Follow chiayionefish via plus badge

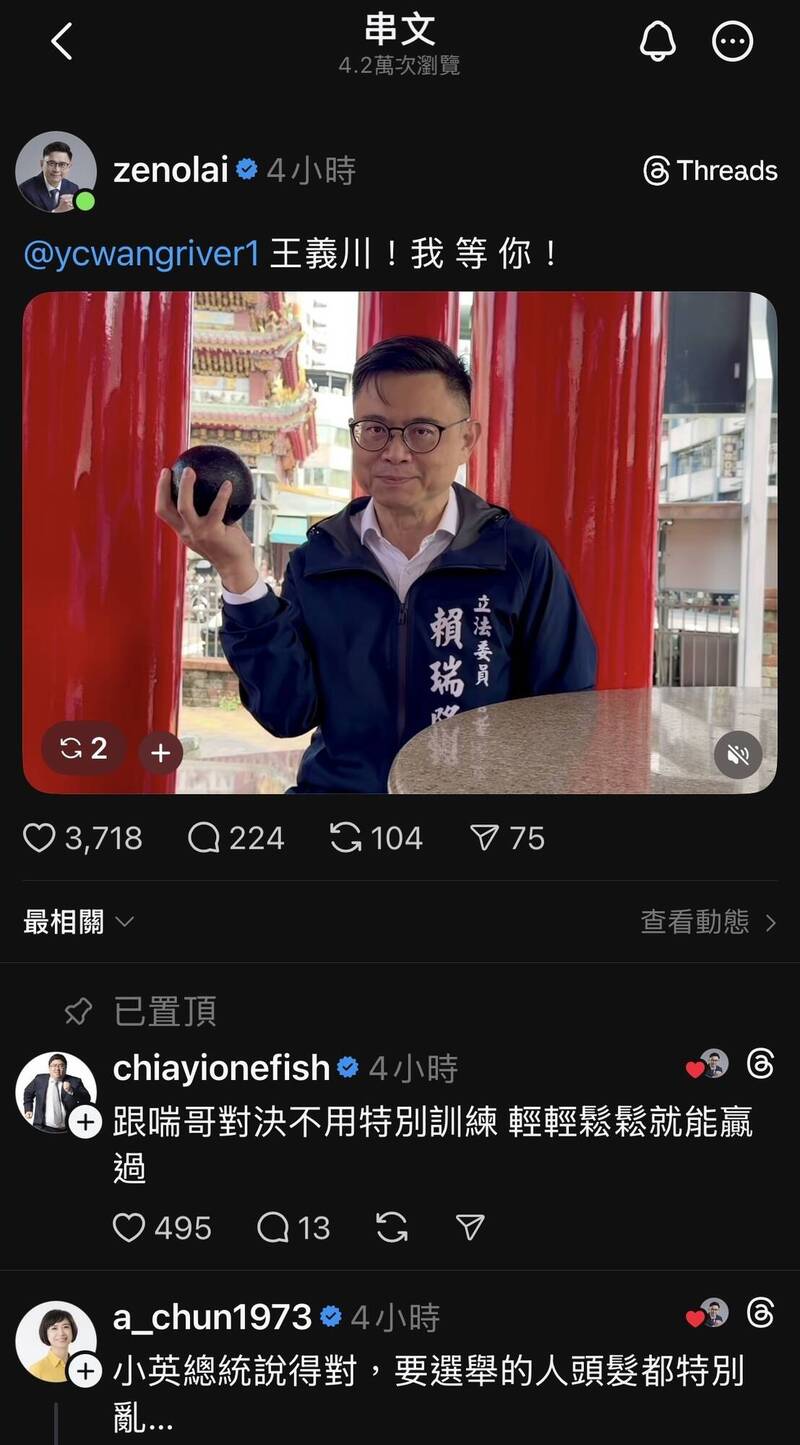click(x=86, y=1123)
